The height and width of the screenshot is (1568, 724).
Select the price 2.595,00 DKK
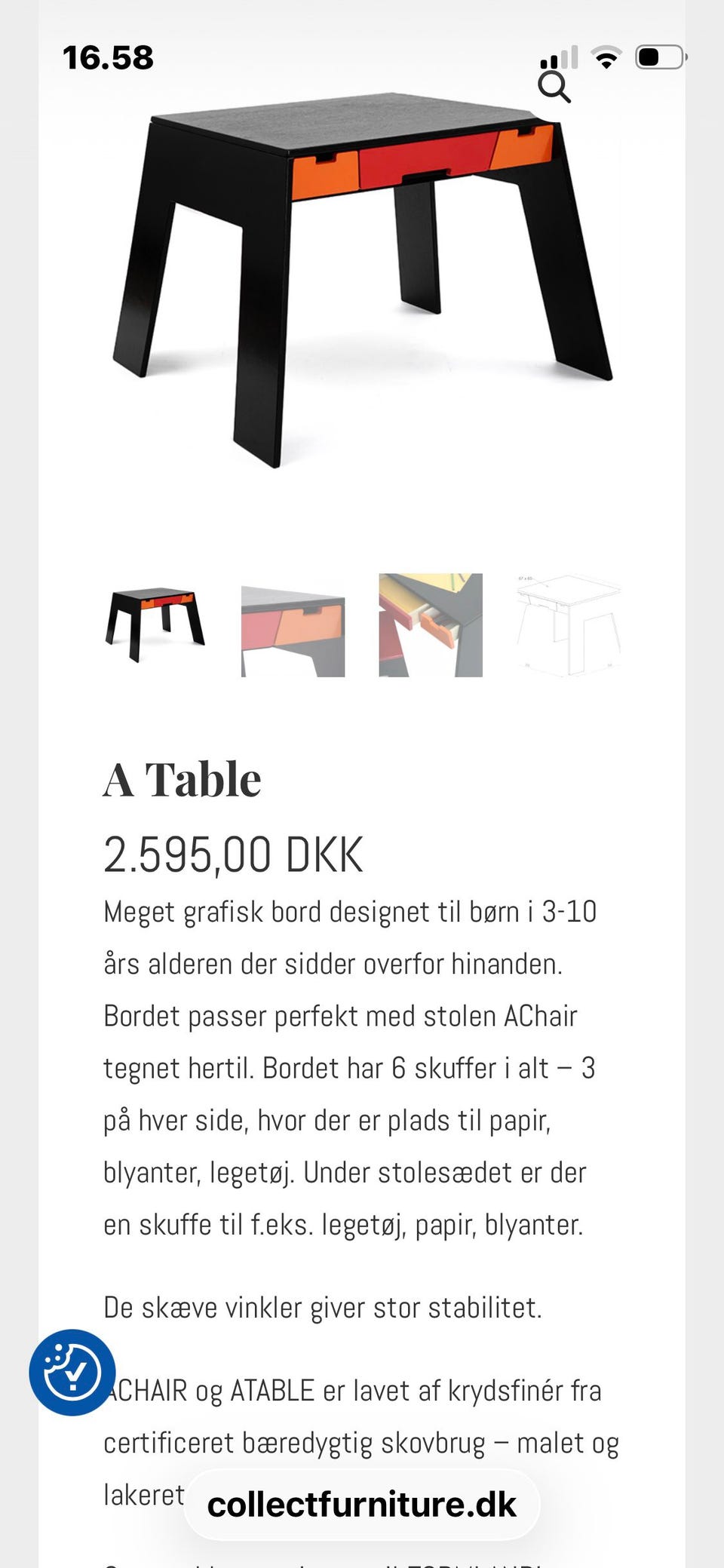(234, 854)
